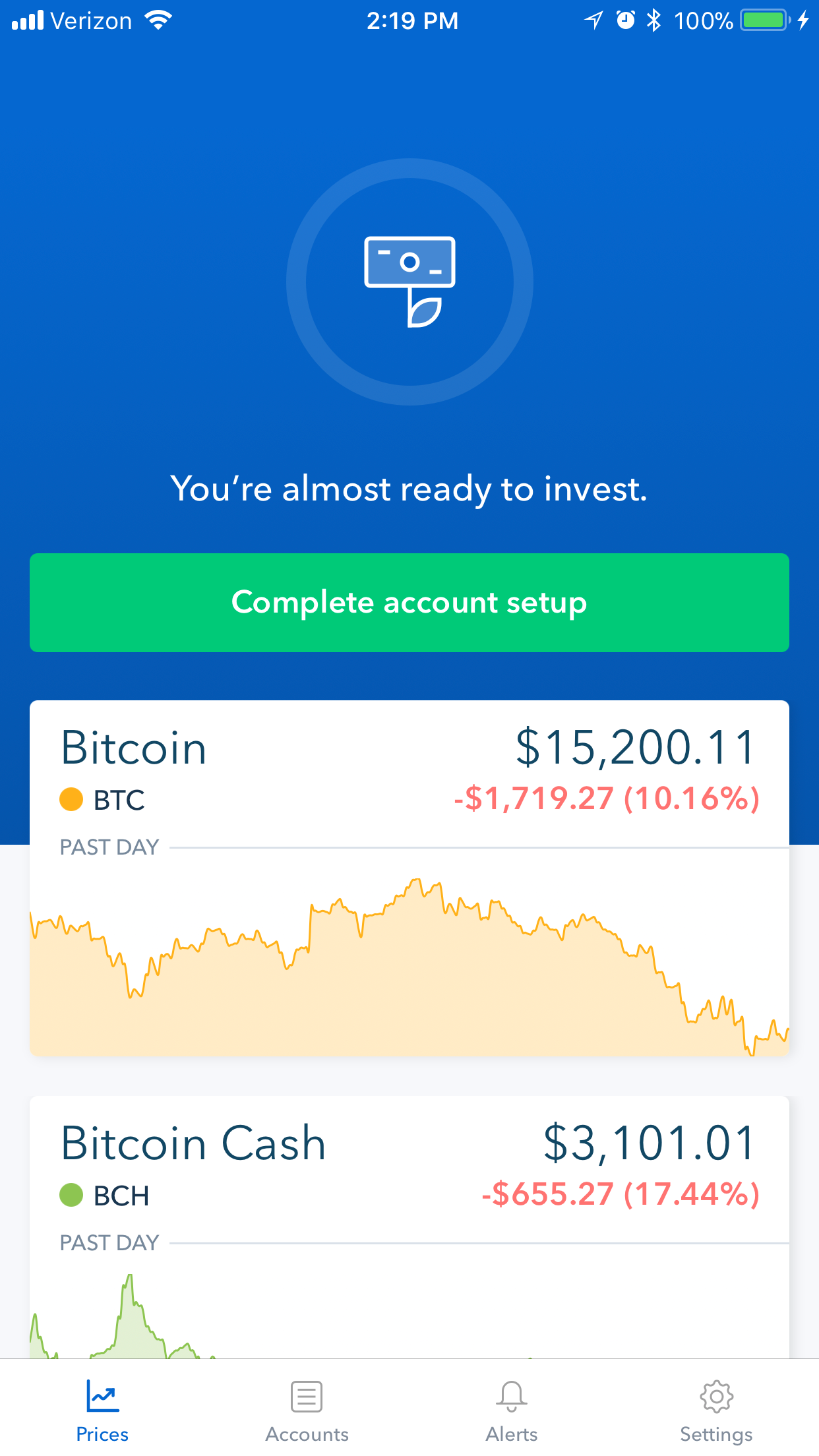819x1456 pixels.
Task: Go to the Alerts tab
Action: click(x=512, y=1411)
